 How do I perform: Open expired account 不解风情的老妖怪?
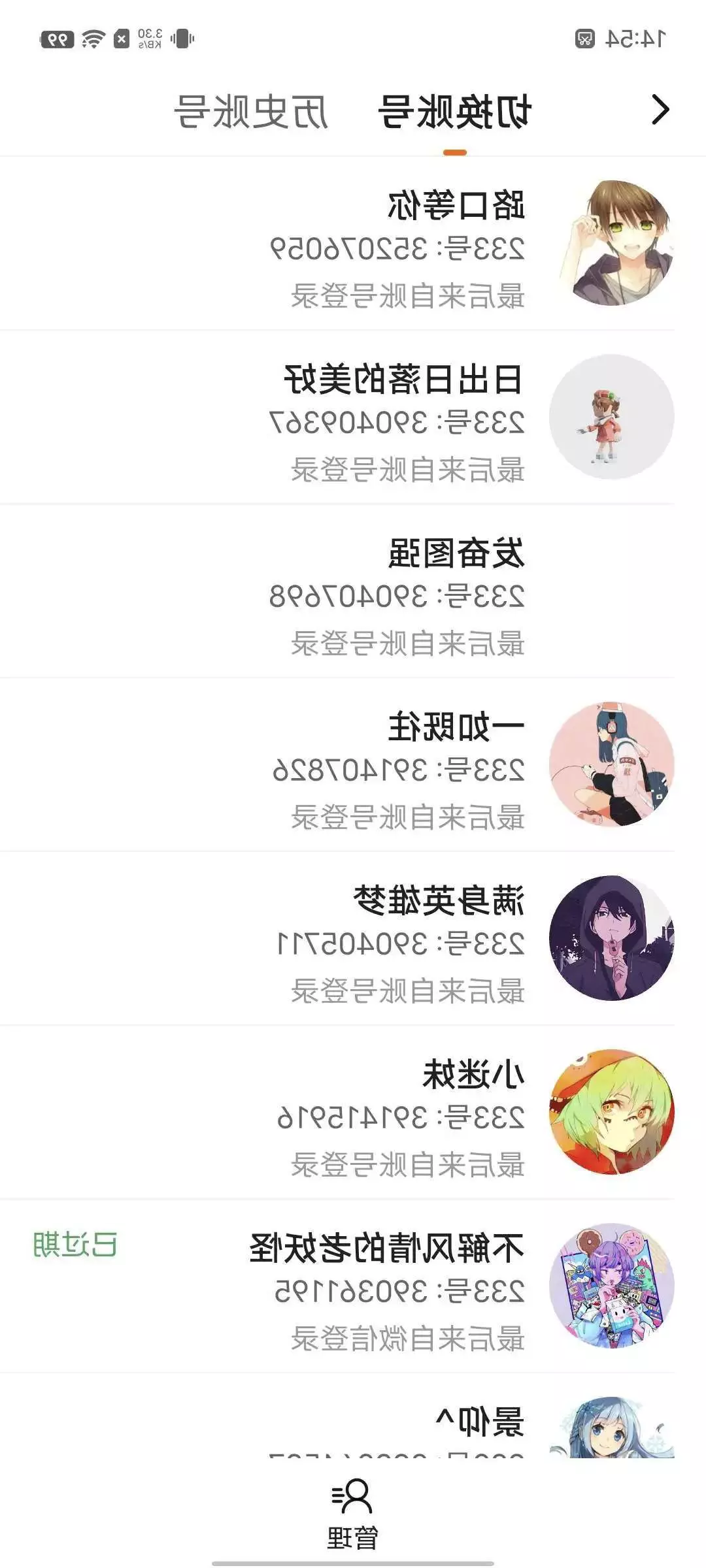pyautogui.click(x=405, y=1287)
